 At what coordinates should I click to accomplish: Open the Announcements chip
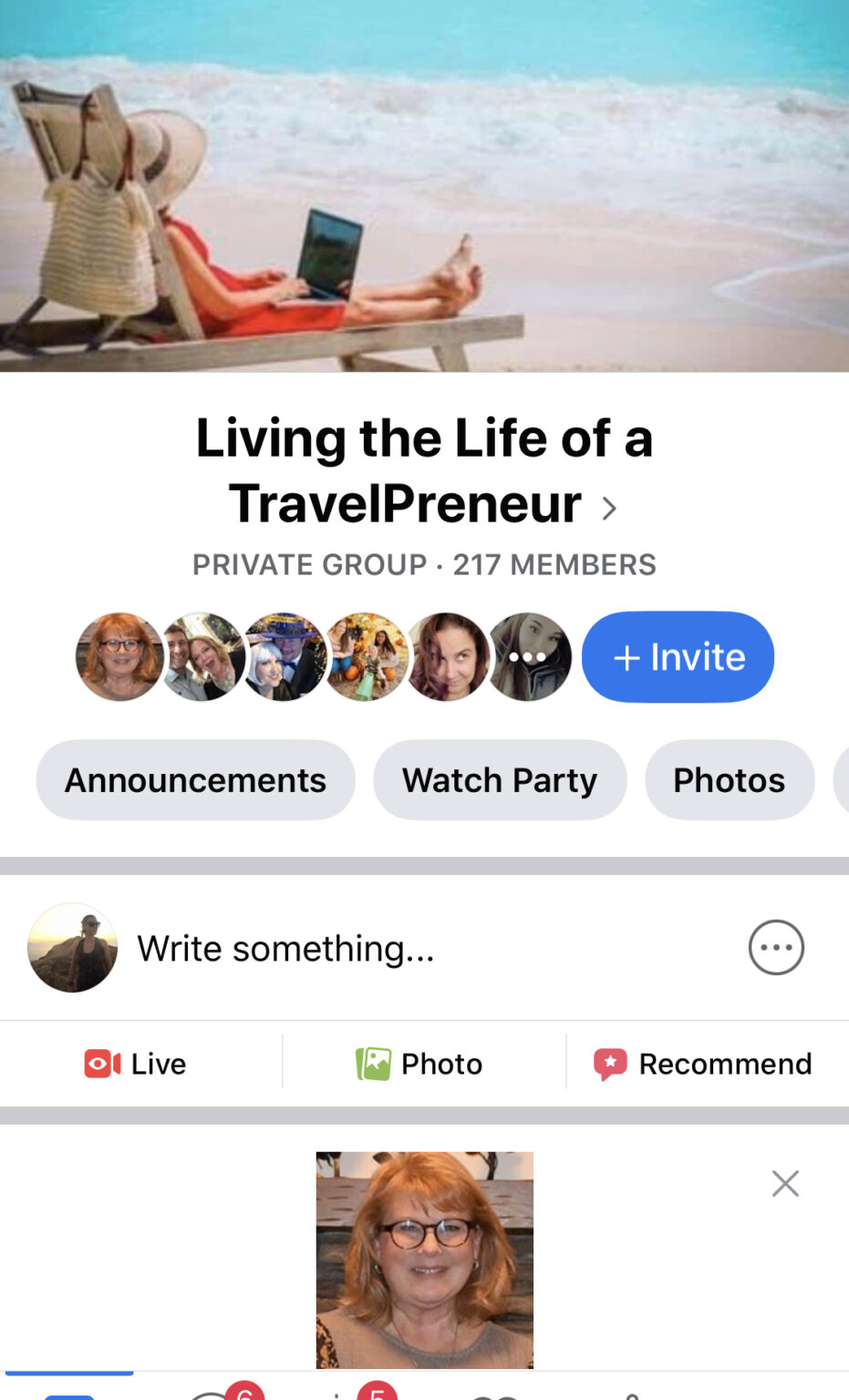pos(195,780)
